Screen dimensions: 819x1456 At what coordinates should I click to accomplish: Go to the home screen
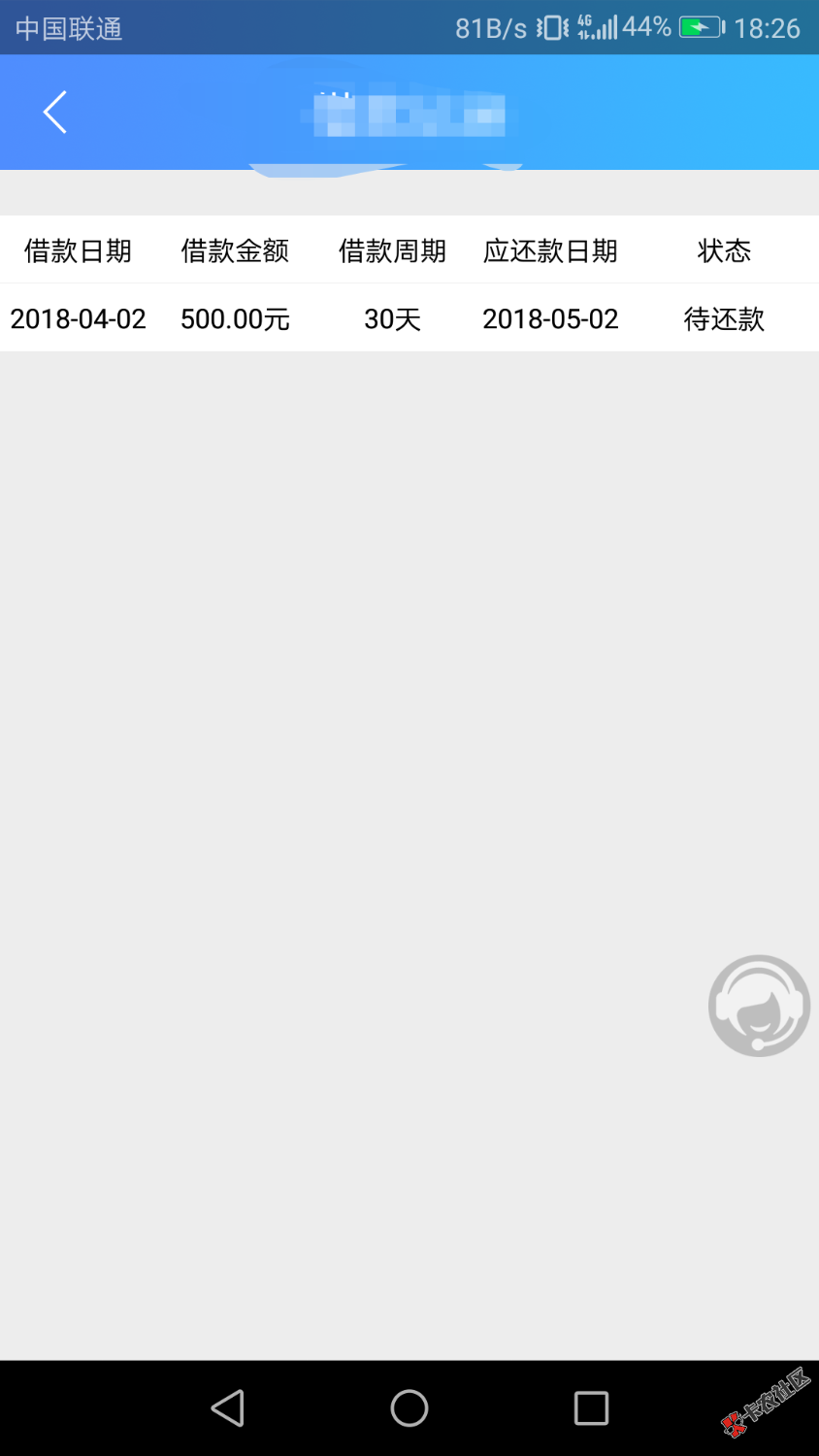click(409, 1407)
